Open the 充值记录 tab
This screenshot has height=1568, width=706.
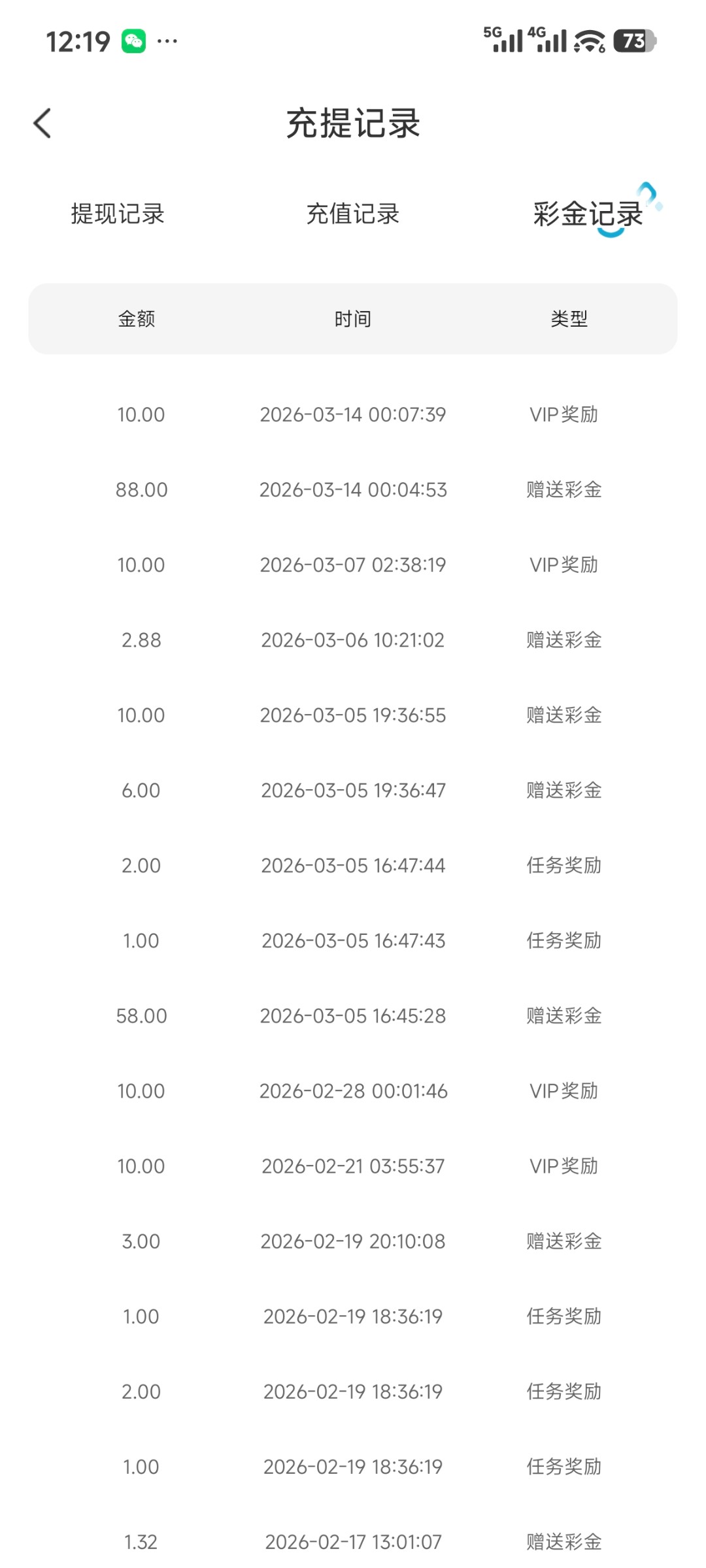pyautogui.click(x=353, y=214)
